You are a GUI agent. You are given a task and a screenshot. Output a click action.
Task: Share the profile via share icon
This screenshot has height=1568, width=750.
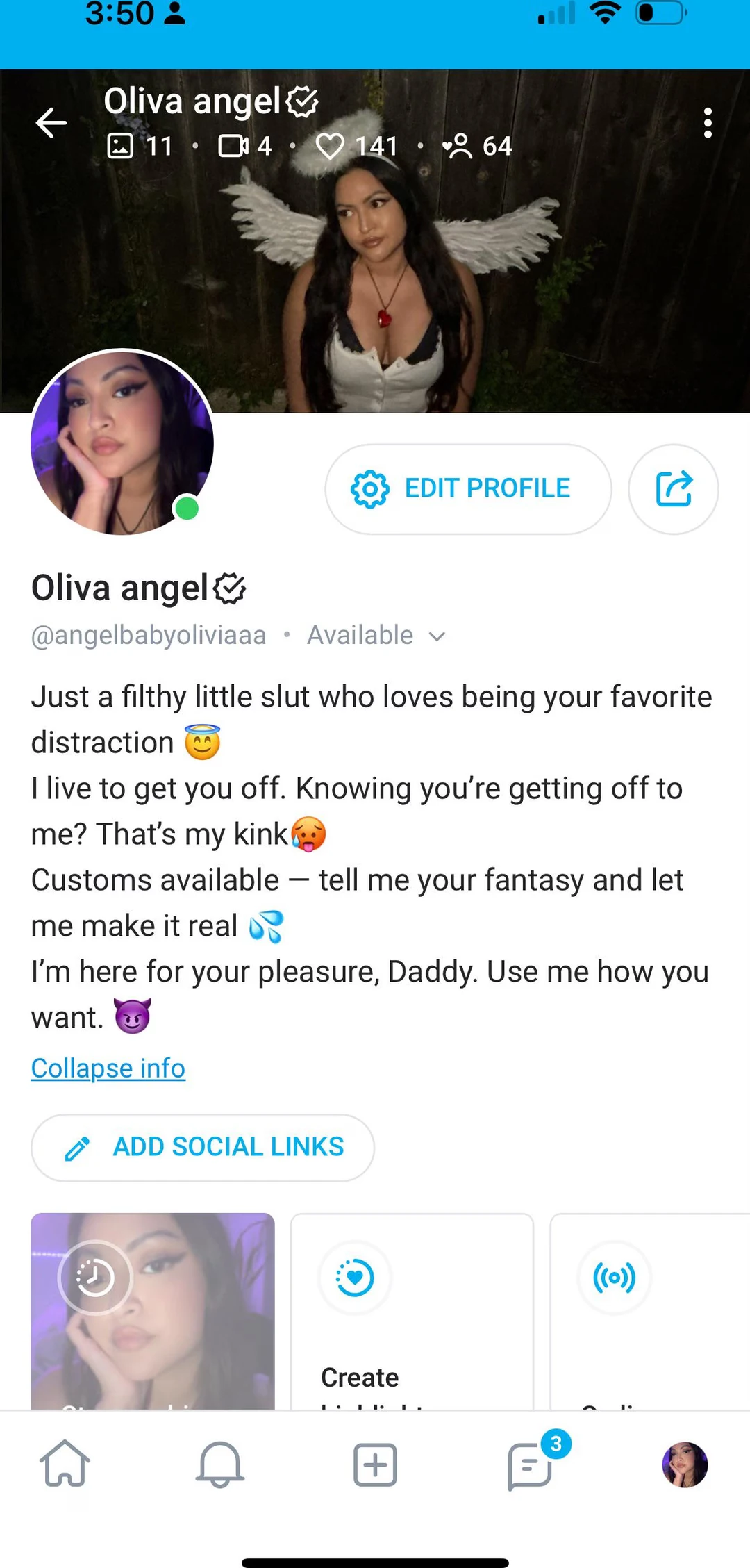673,489
